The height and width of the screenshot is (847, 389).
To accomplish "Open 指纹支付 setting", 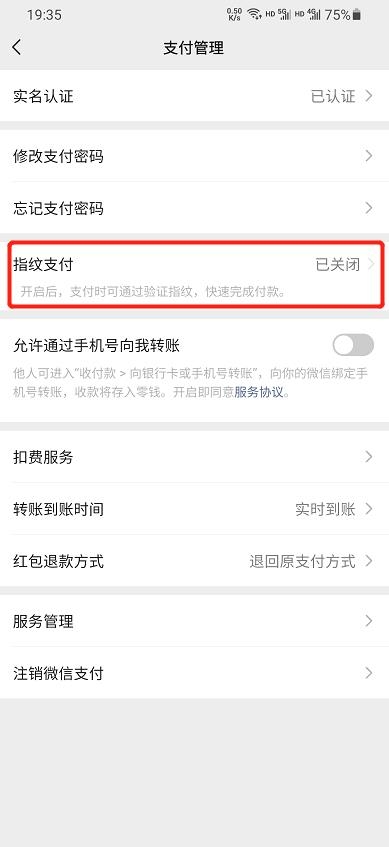I will tap(194, 275).
